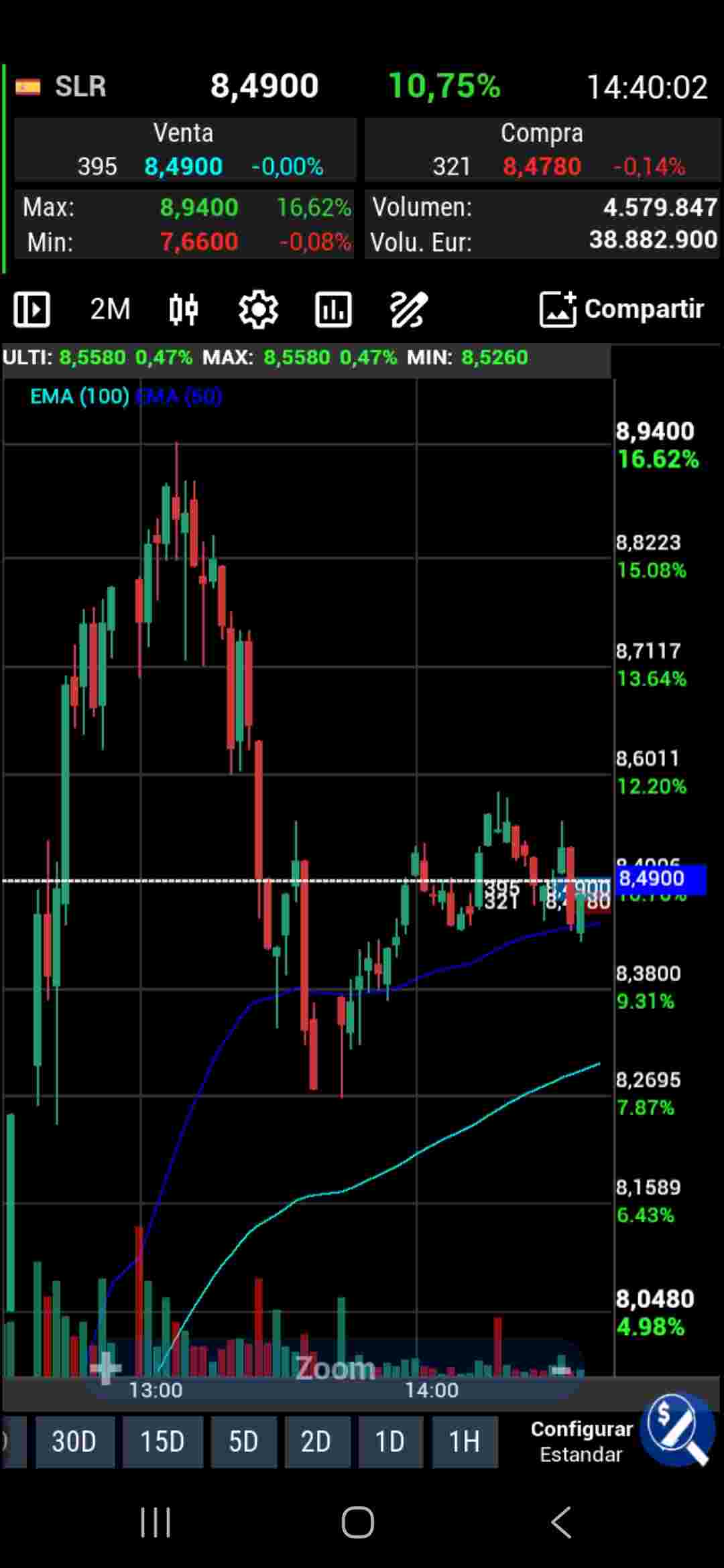Screen dimensions: 724x1568
Task: Open the drawing tools pencil
Action: pyautogui.click(x=408, y=309)
